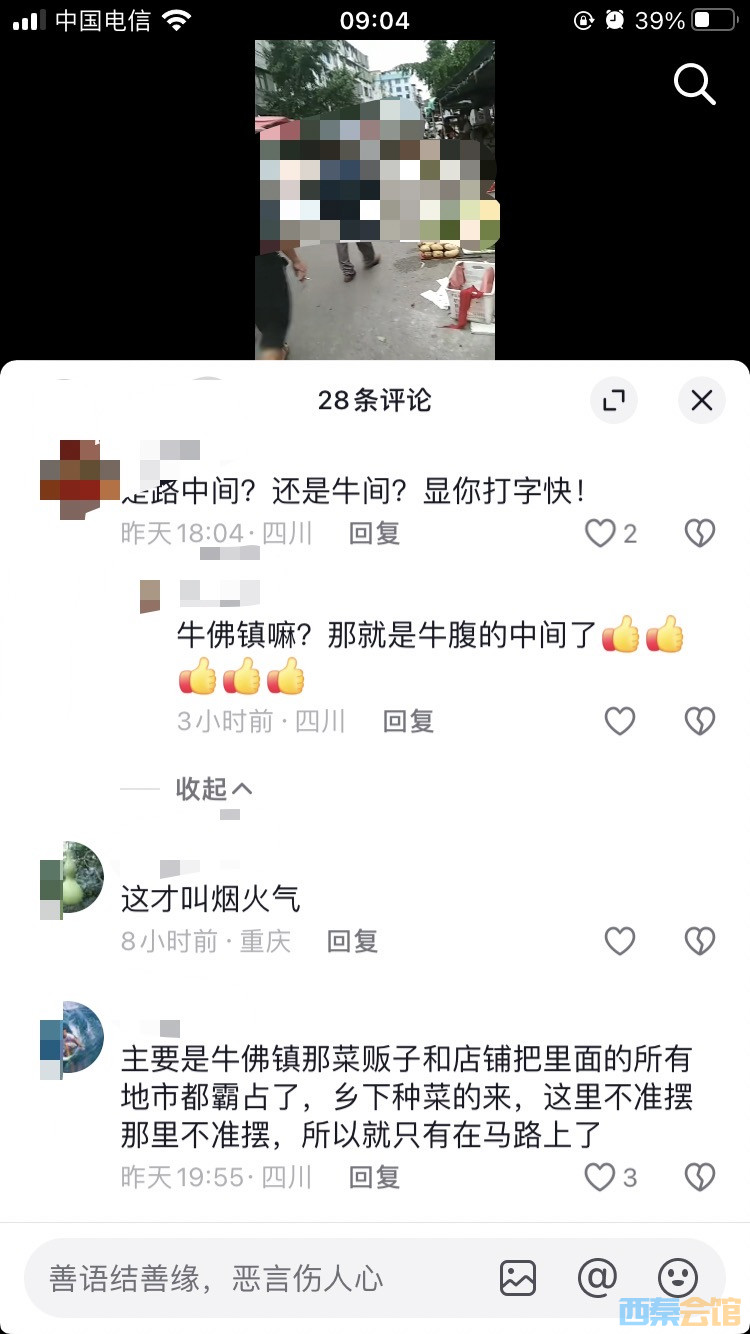750x1334 pixels.
Task: Like the comment '显你打字快'
Action: pos(601,534)
